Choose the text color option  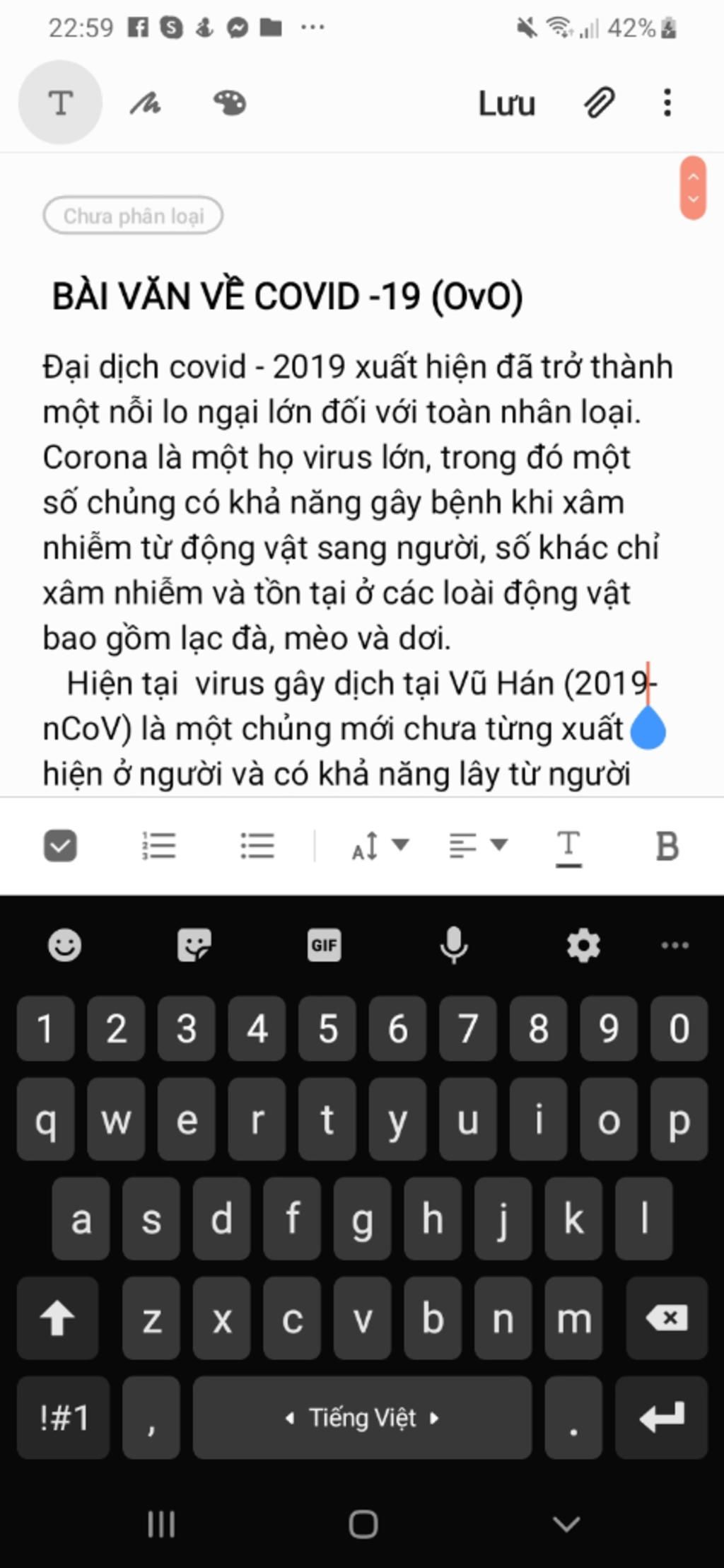click(568, 846)
